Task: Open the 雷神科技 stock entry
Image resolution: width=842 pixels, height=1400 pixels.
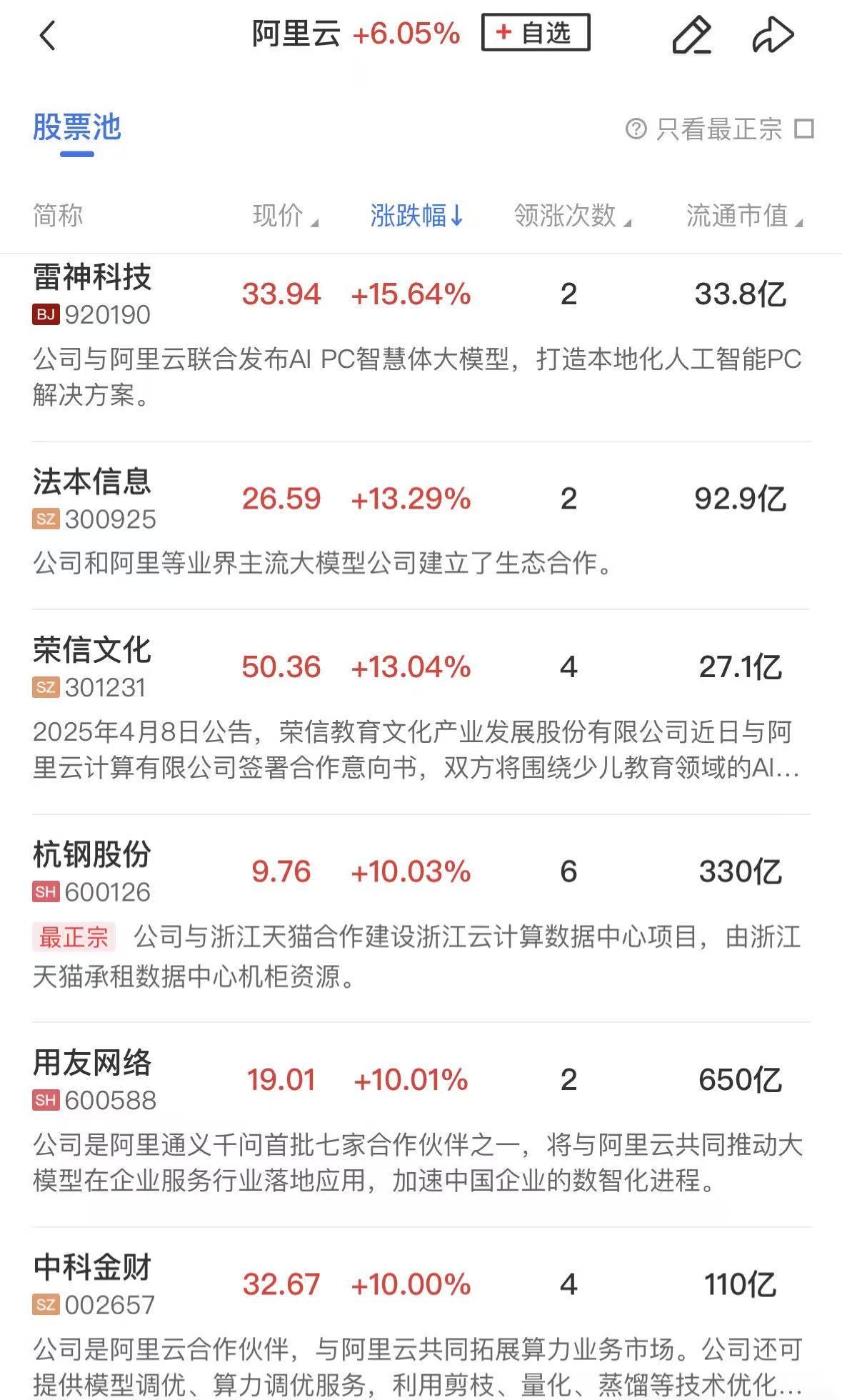Action: click(94, 279)
